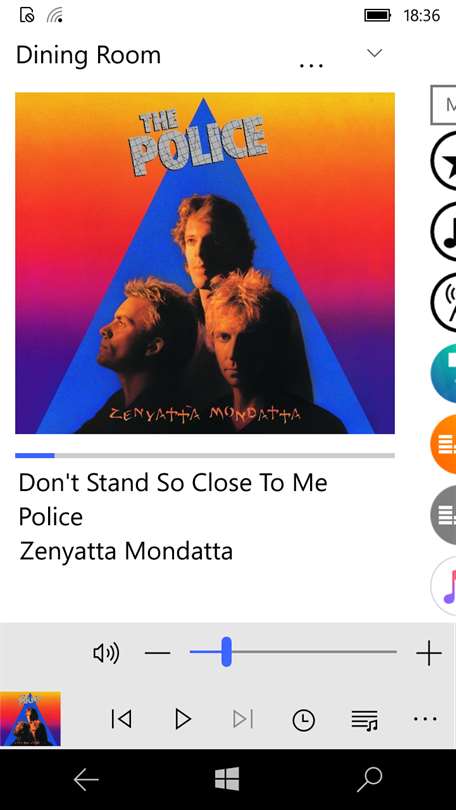
Task: Open the sleep timer clock icon
Action: [x=304, y=720]
